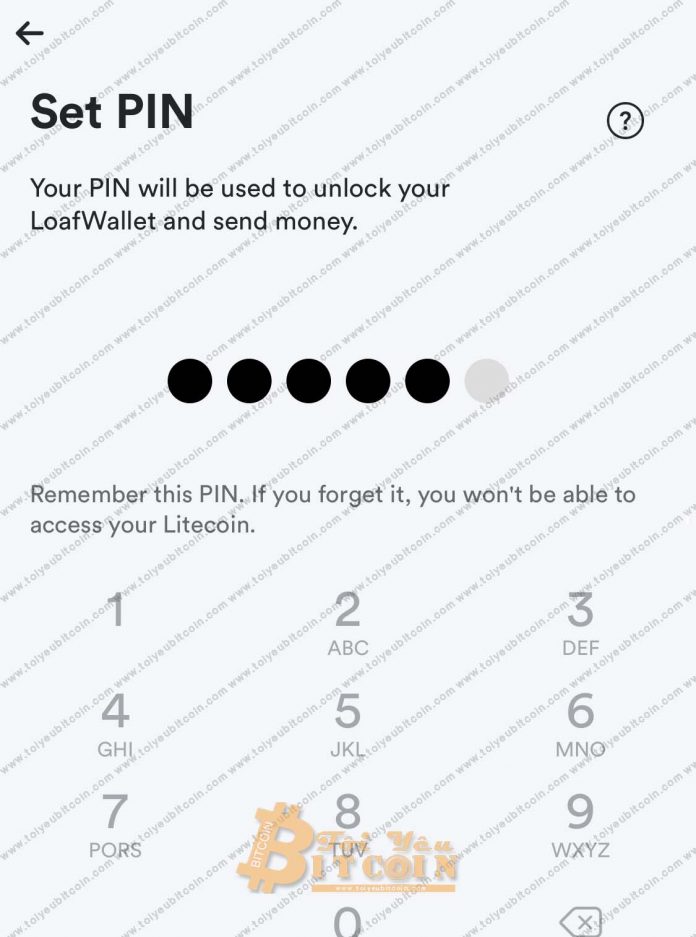This screenshot has width=696, height=937.
Task: Enter digit 0 on the keypad
Action: (347, 919)
